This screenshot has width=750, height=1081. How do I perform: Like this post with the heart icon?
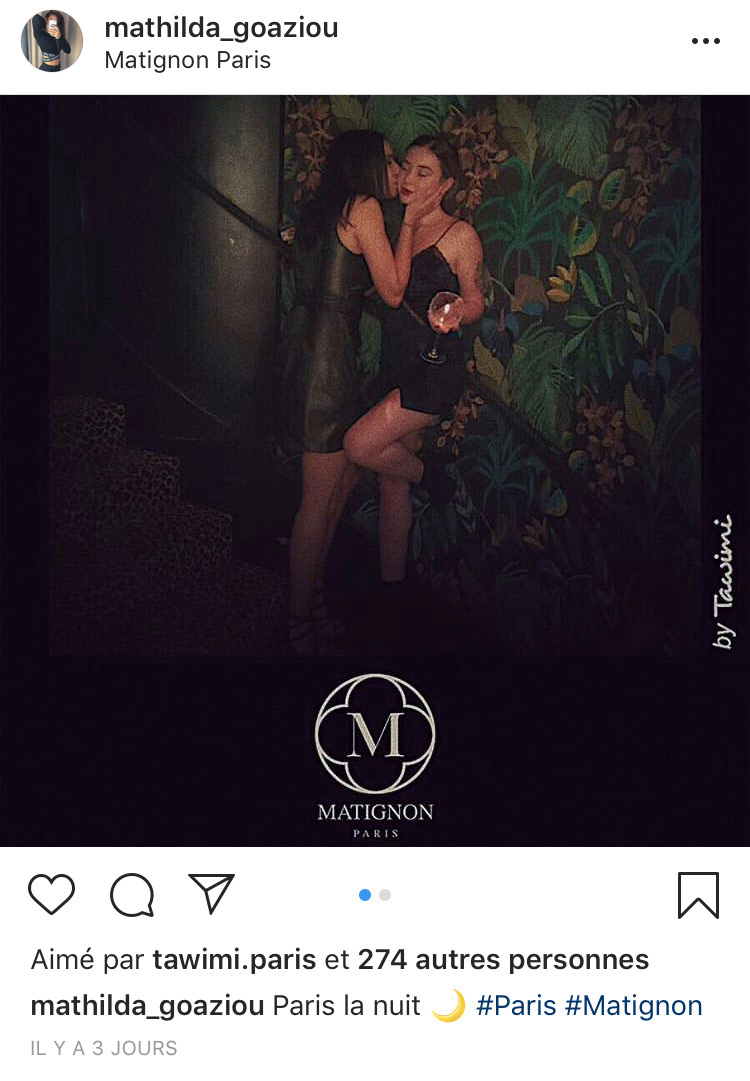pos(51,894)
